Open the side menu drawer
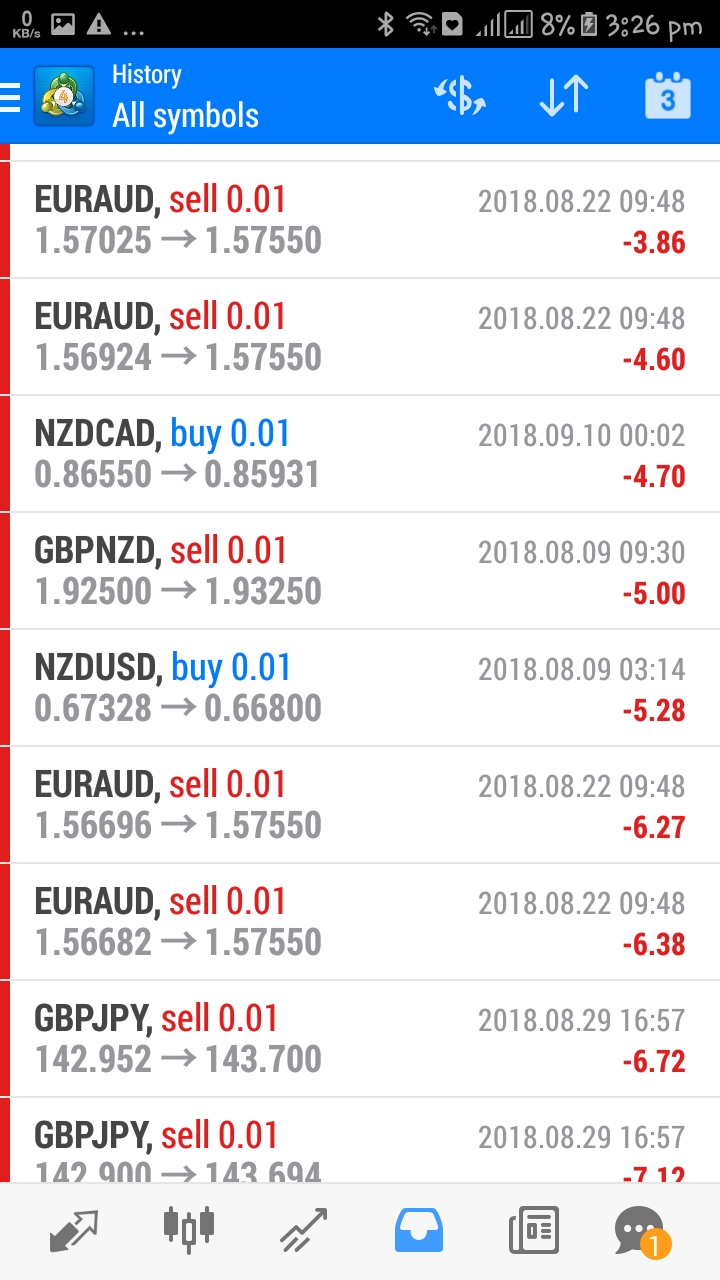This screenshot has width=720, height=1280. coord(10,97)
